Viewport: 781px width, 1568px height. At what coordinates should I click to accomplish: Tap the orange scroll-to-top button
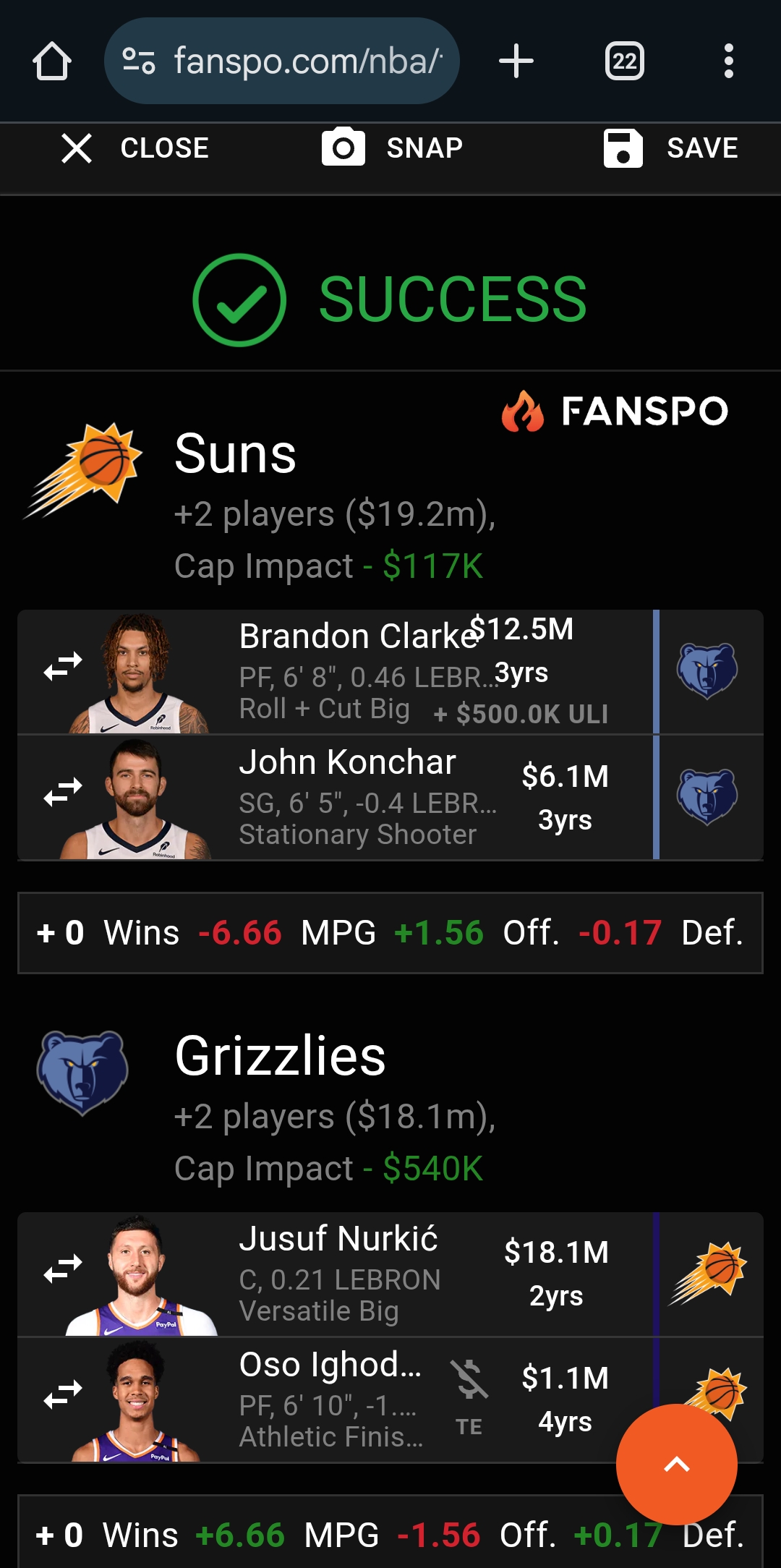677,1465
